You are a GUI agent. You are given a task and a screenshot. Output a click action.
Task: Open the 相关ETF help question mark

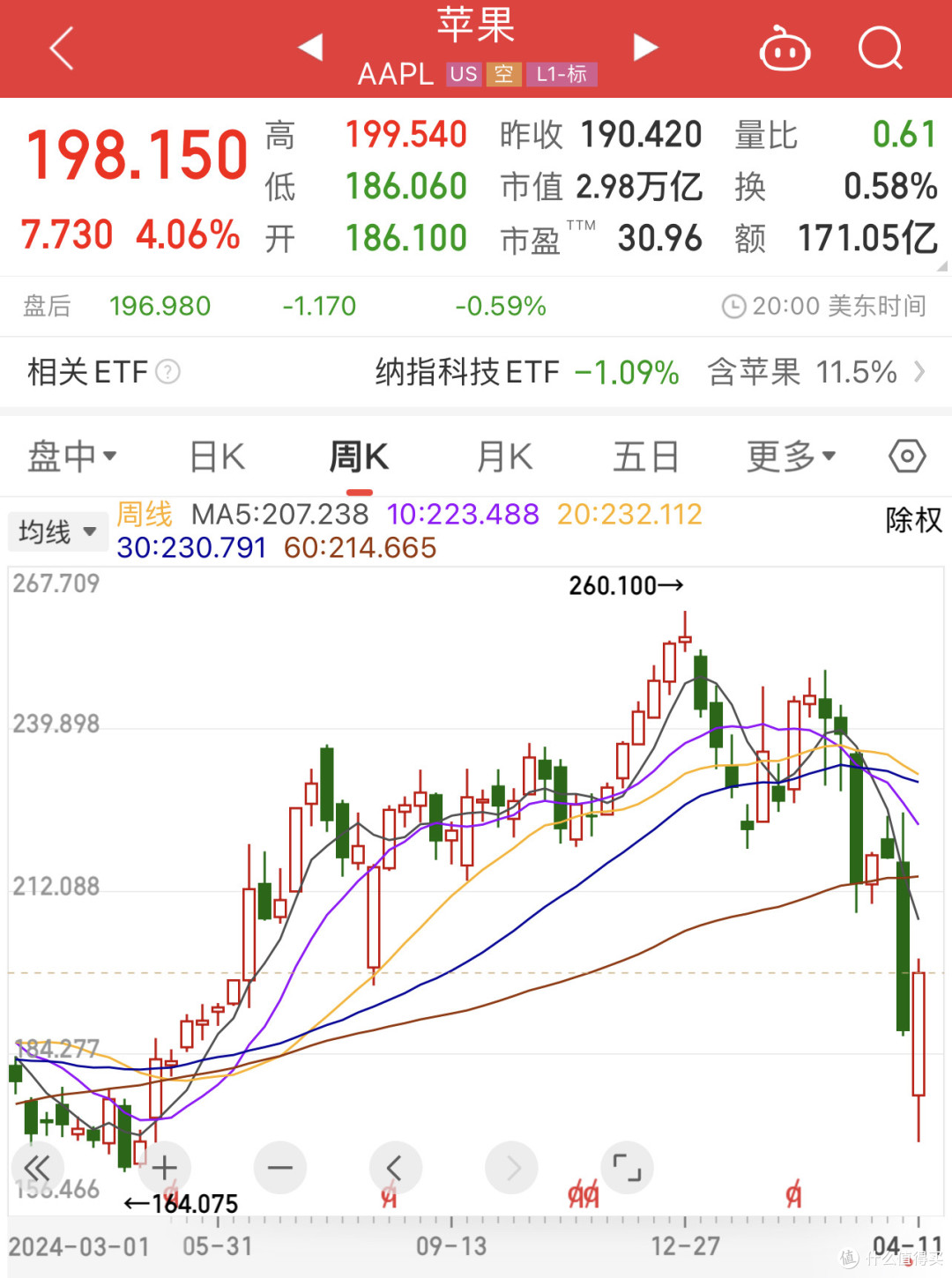(168, 372)
